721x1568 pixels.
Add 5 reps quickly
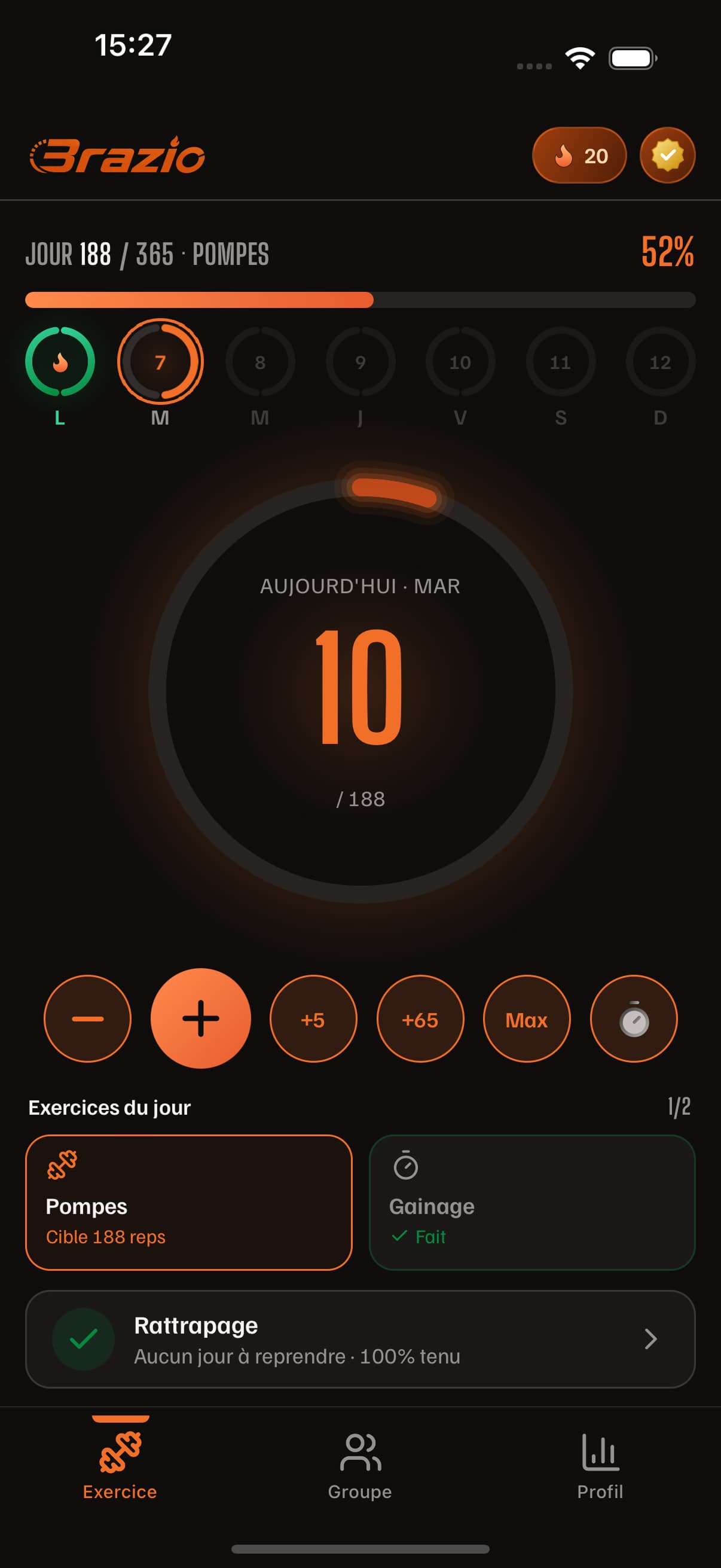point(313,1018)
